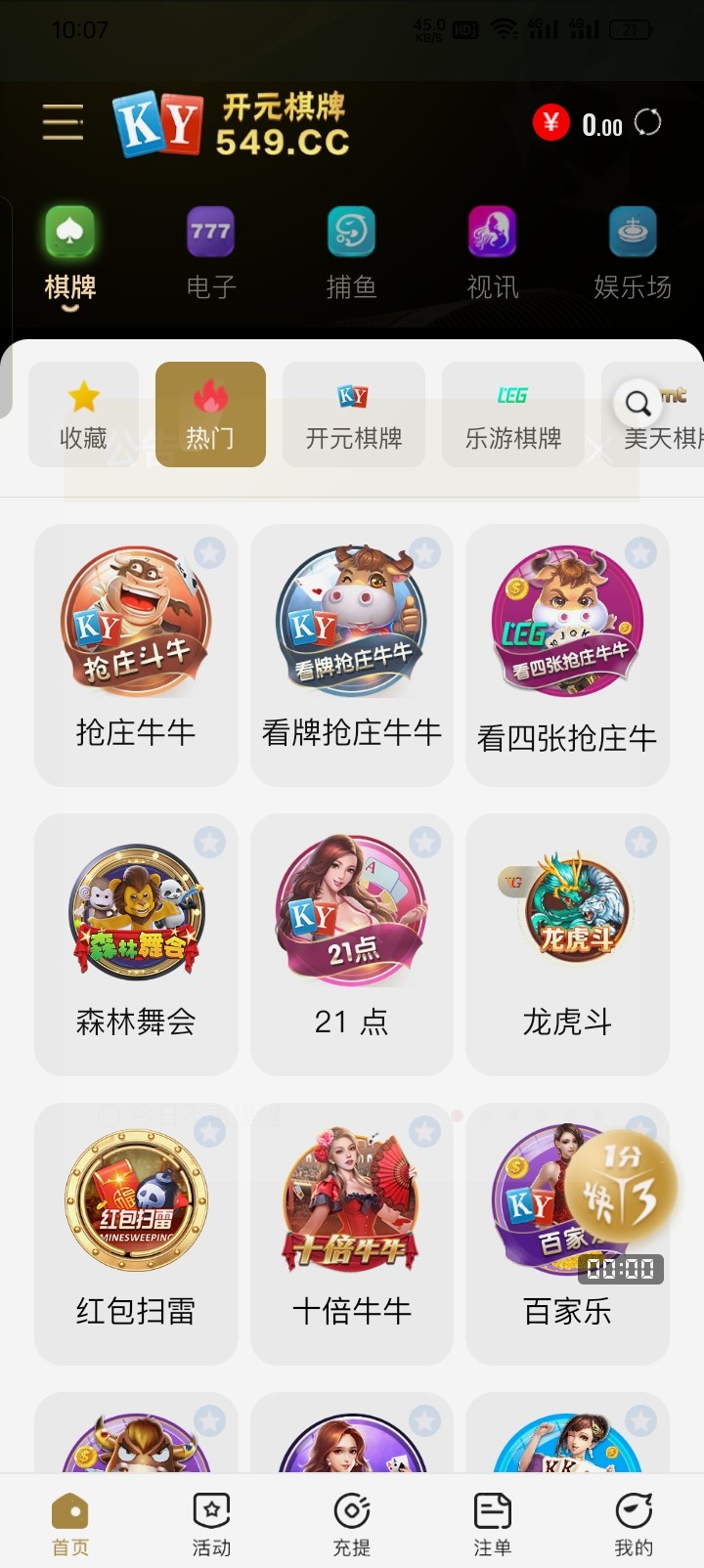Screen dimensions: 704x1568
Task: Select the 开元棋牌 provider filter
Action: (x=353, y=415)
